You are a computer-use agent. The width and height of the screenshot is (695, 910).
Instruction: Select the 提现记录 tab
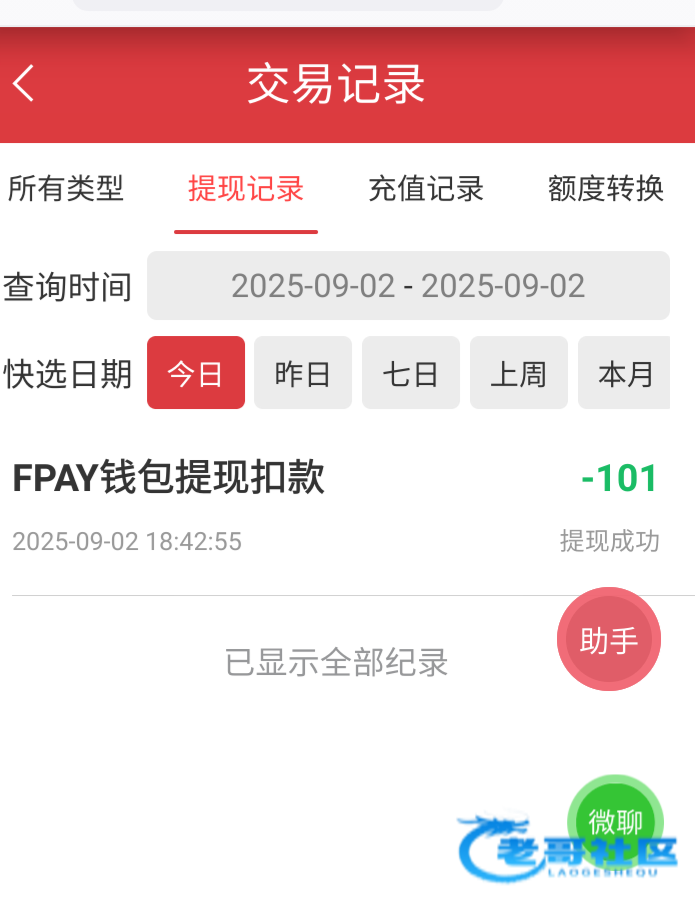(x=246, y=188)
